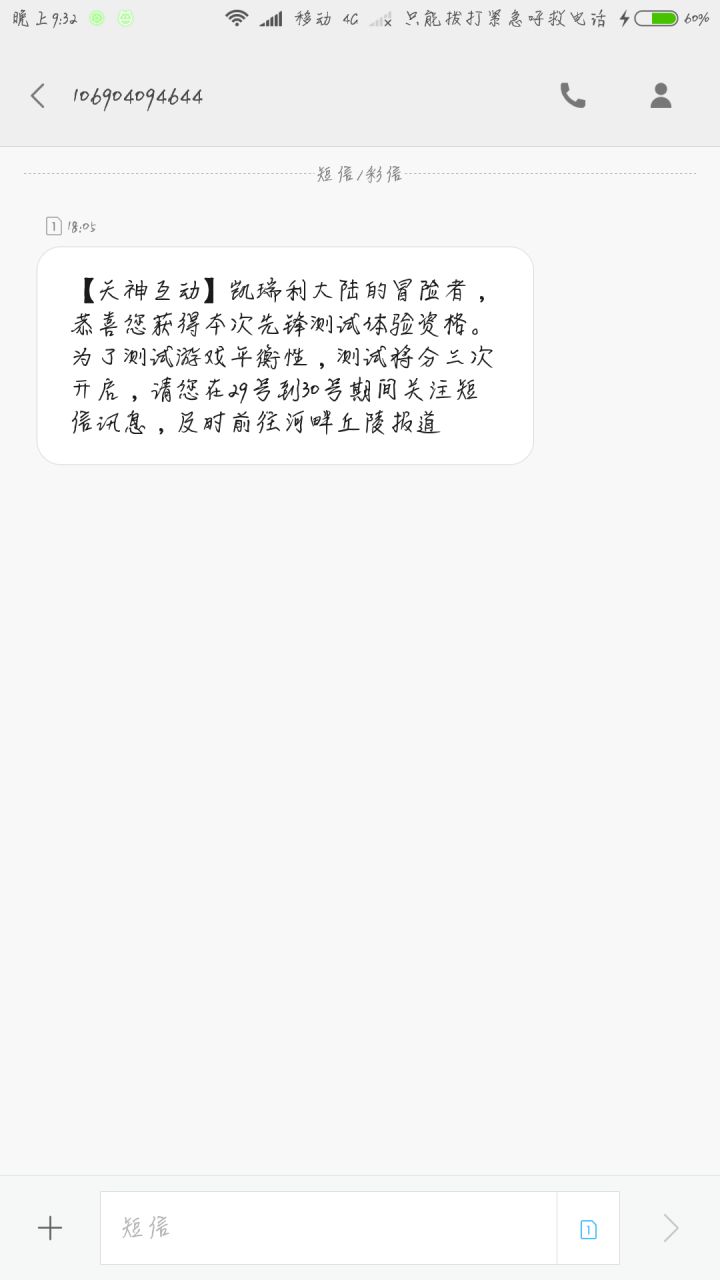Go back from the 106904094644 conversation

click(38, 96)
